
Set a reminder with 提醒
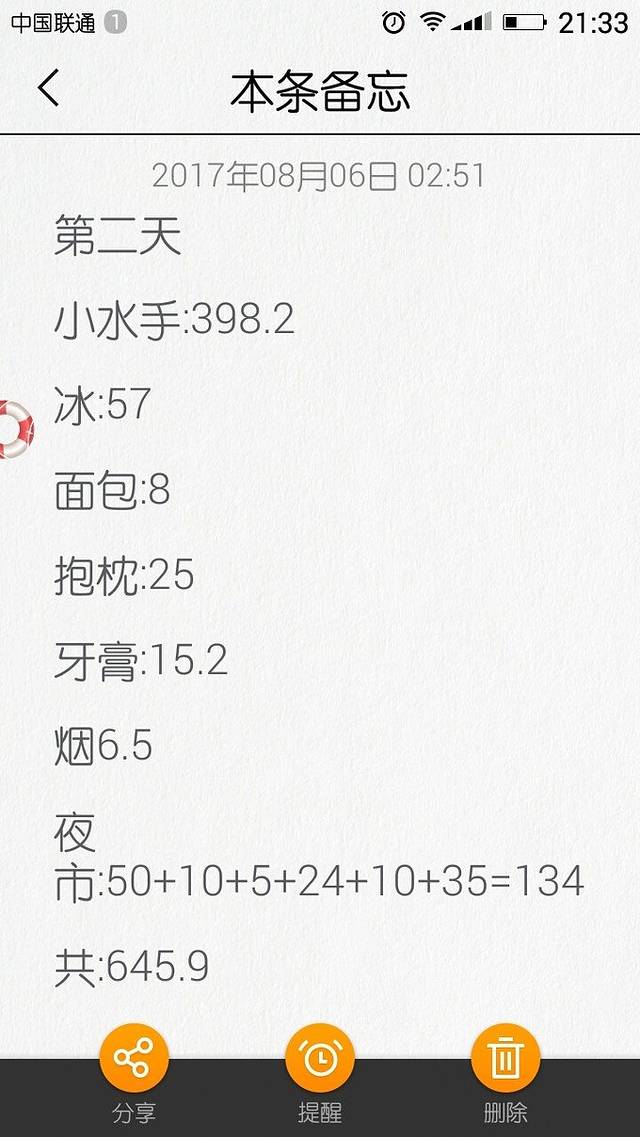pyautogui.click(x=320, y=1060)
